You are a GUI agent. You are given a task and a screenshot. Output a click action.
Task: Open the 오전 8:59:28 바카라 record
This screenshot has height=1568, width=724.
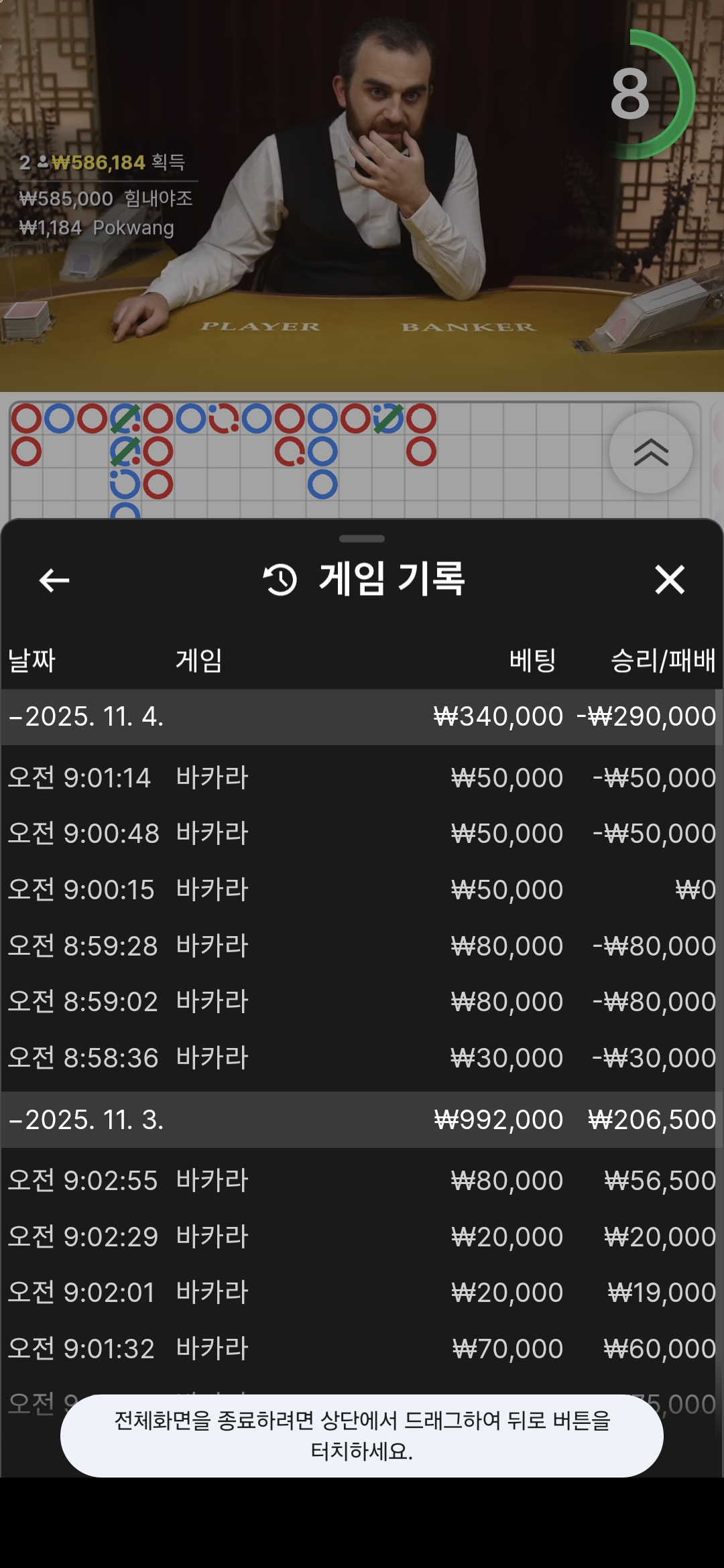pyautogui.click(x=362, y=946)
